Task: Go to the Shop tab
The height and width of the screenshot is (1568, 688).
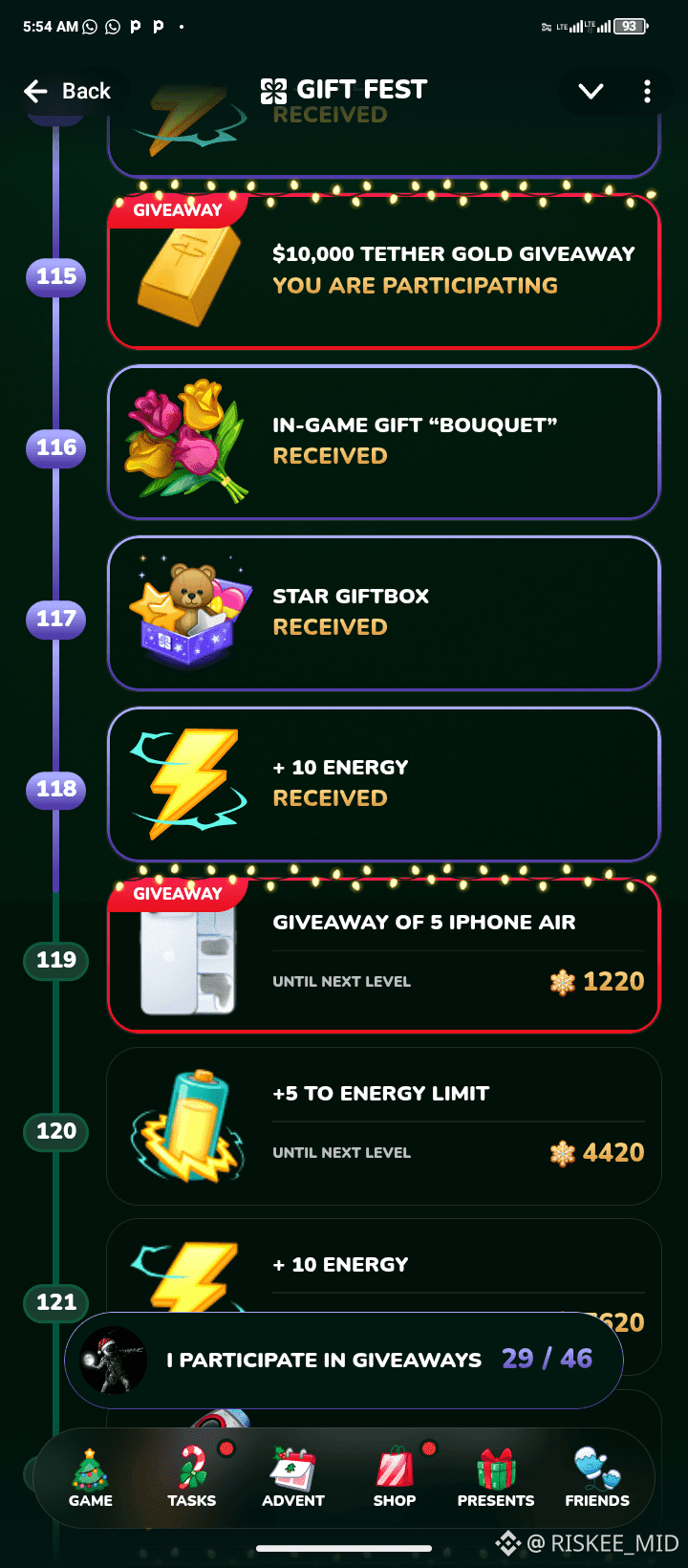Action: tap(395, 1478)
